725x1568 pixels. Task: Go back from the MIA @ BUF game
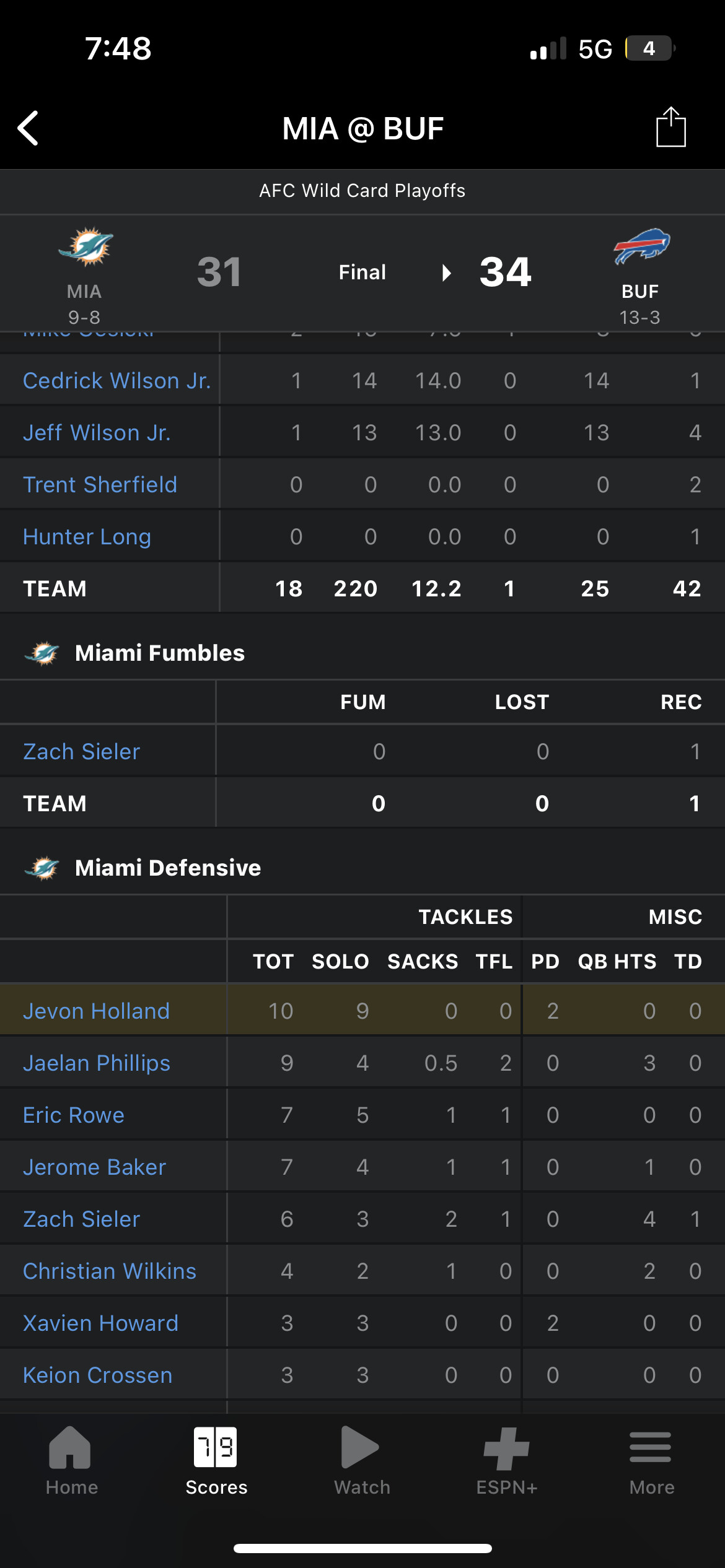coord(29,128)
